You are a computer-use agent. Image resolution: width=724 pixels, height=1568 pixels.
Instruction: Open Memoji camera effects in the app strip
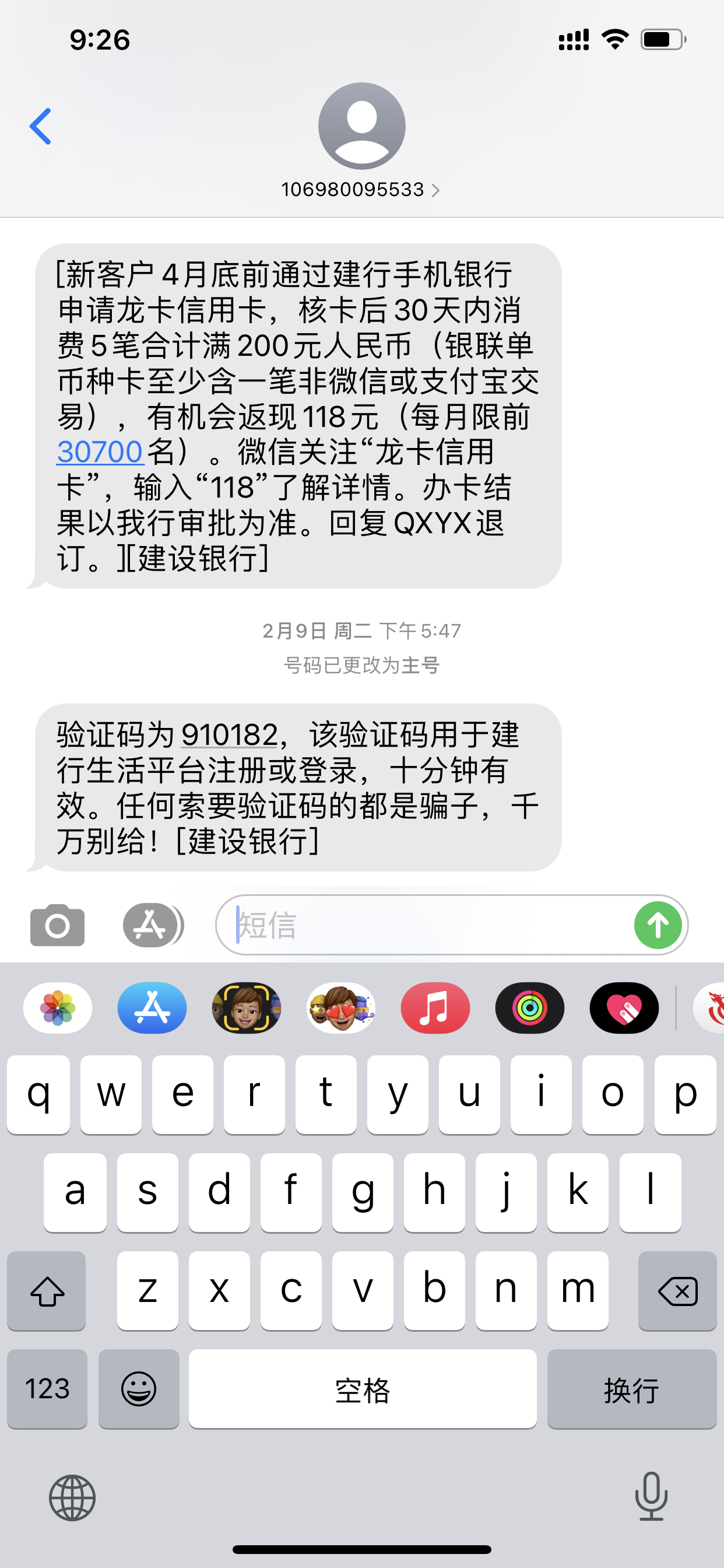(x=247, y=1008)
